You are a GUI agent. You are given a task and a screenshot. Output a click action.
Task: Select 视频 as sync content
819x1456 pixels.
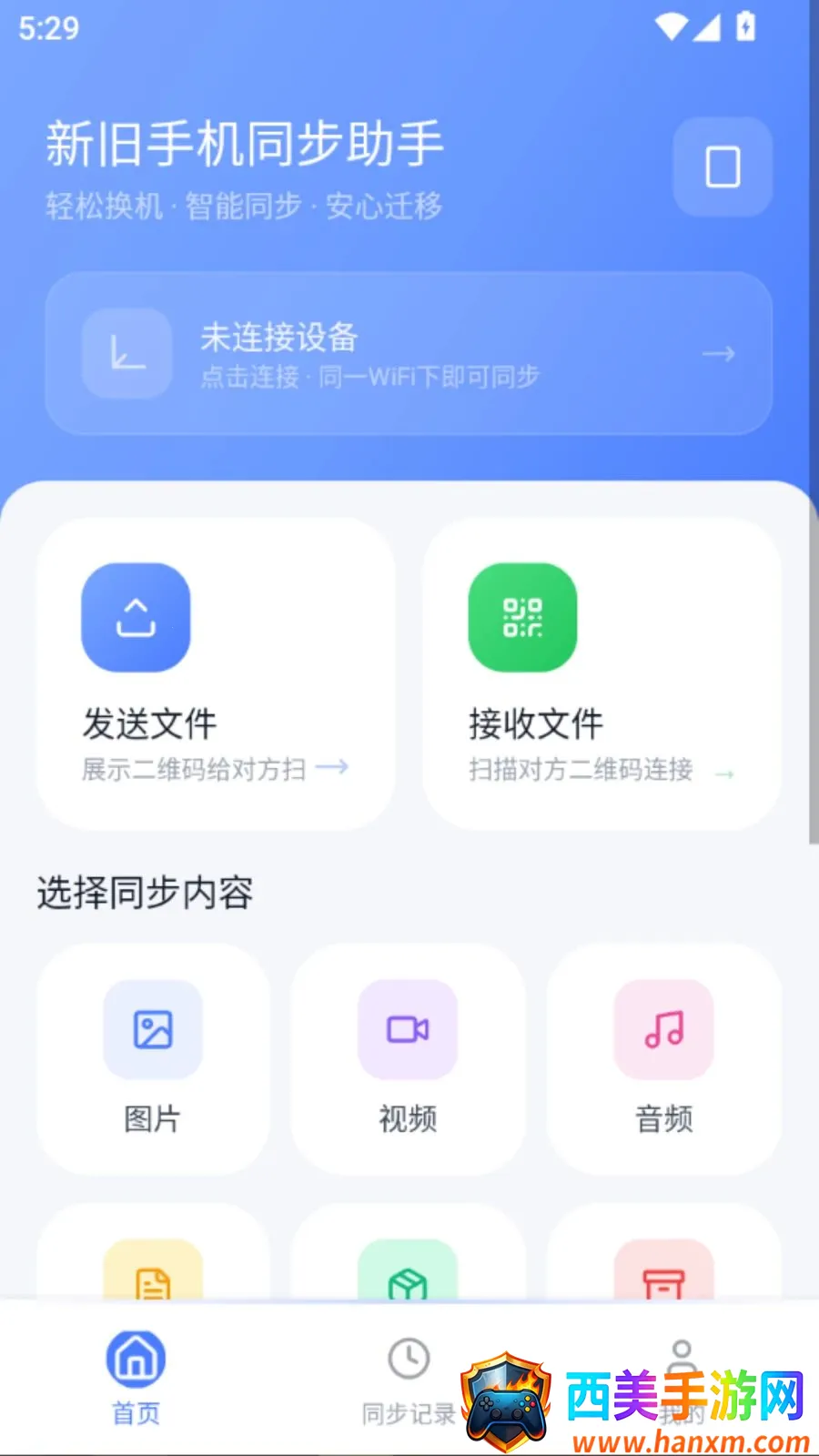pyautogui.click(x=408, y=1058)
